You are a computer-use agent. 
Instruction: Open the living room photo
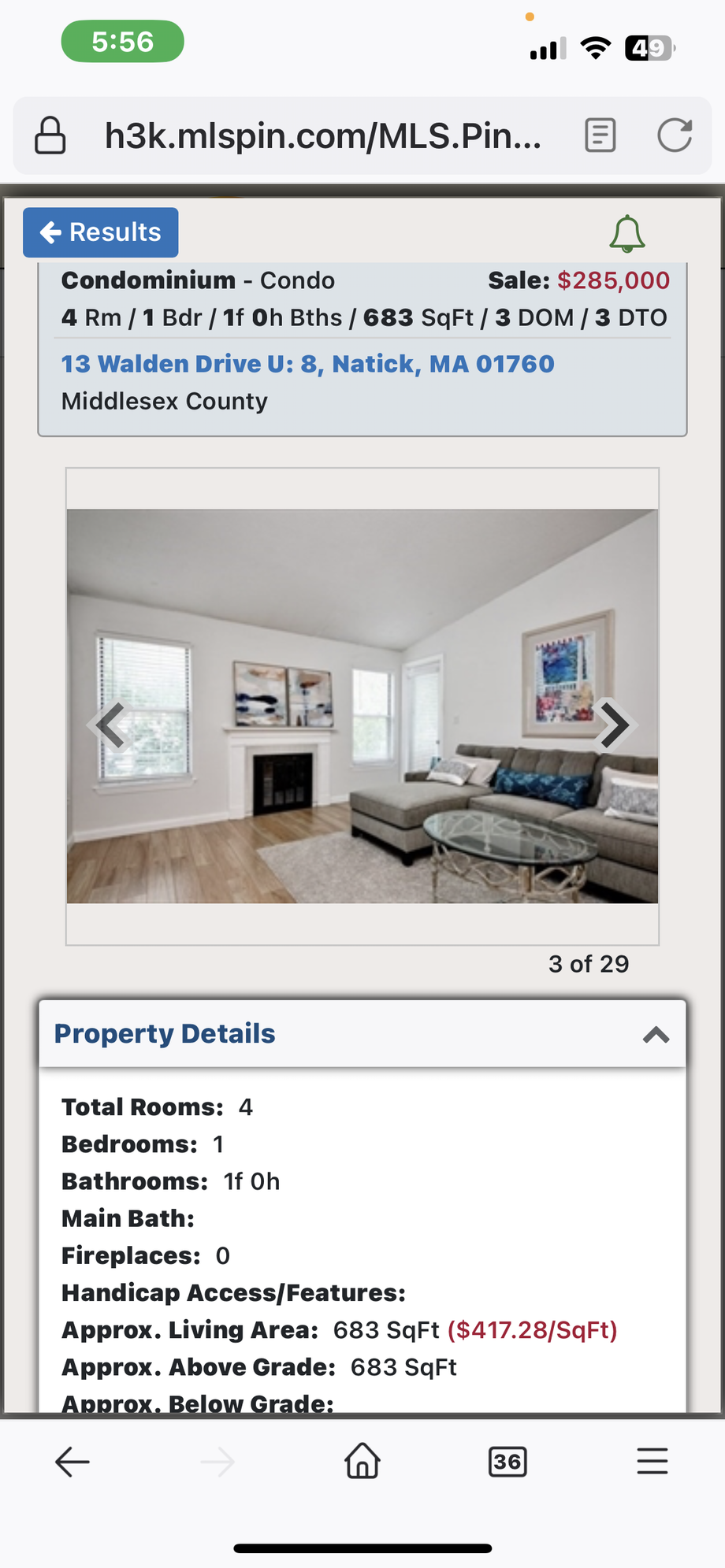(362, 706)
